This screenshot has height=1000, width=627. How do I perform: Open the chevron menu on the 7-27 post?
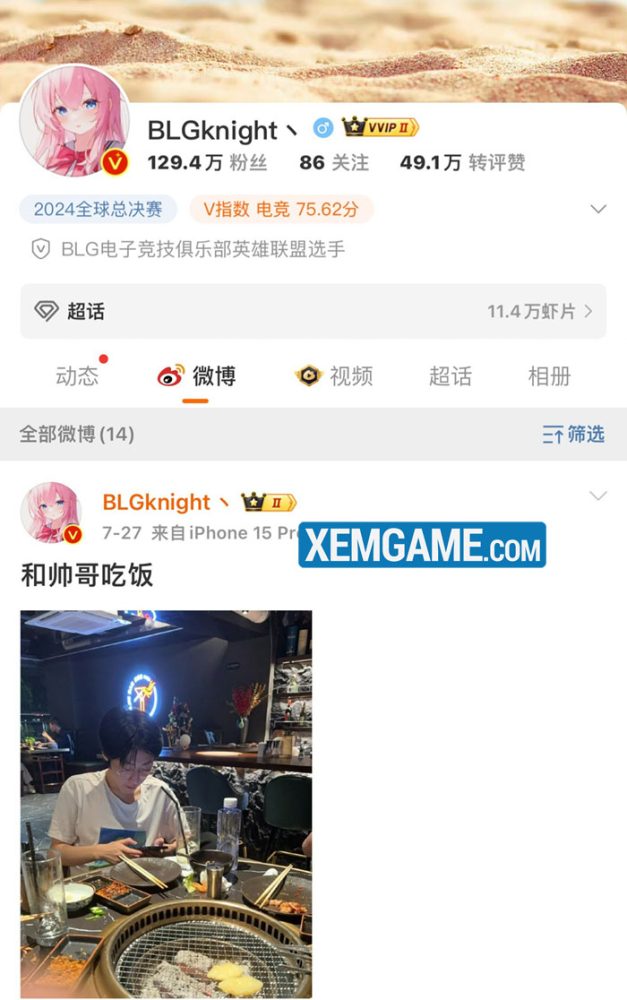598,496
